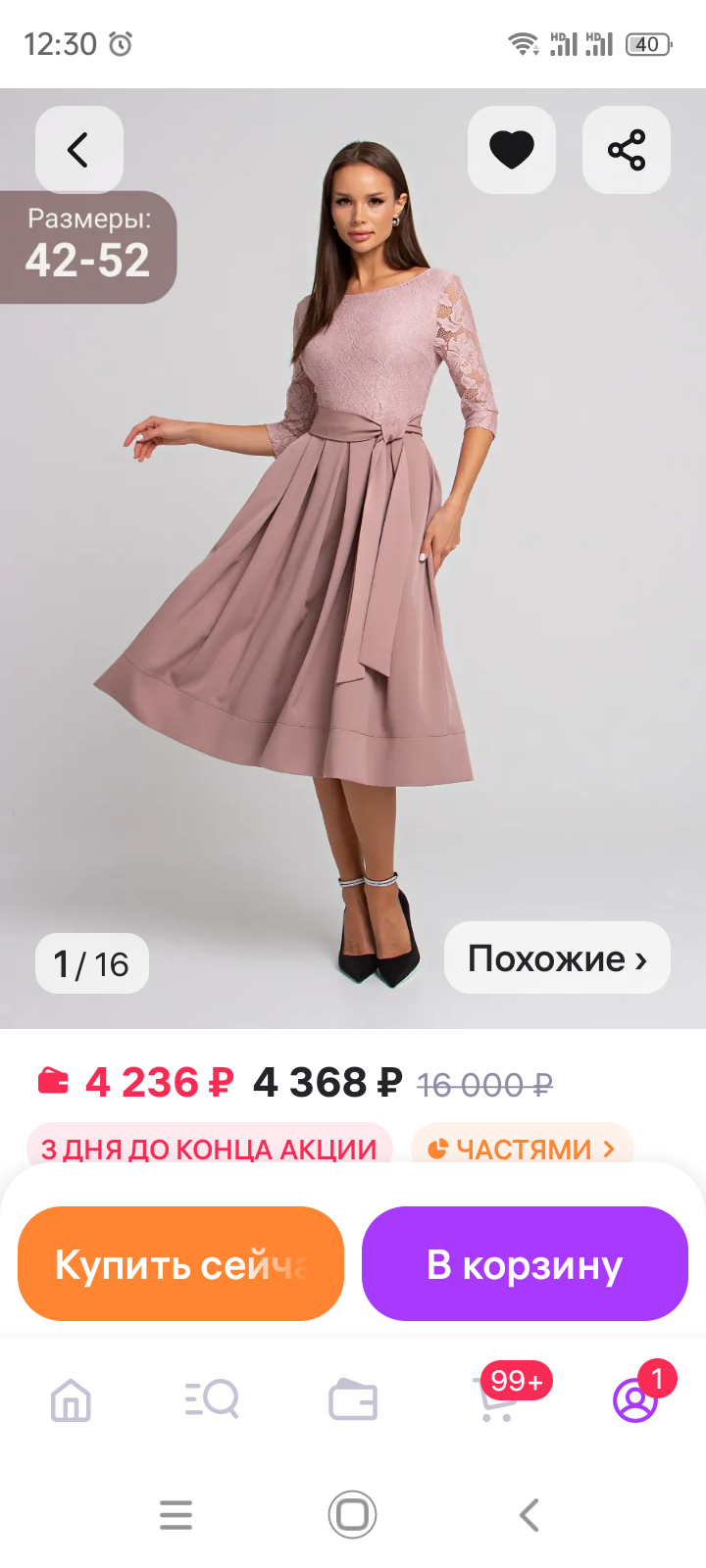Add the dress with В корзину
Viewport: 706px width, 1568px height.
click(x=525, y=1263)
